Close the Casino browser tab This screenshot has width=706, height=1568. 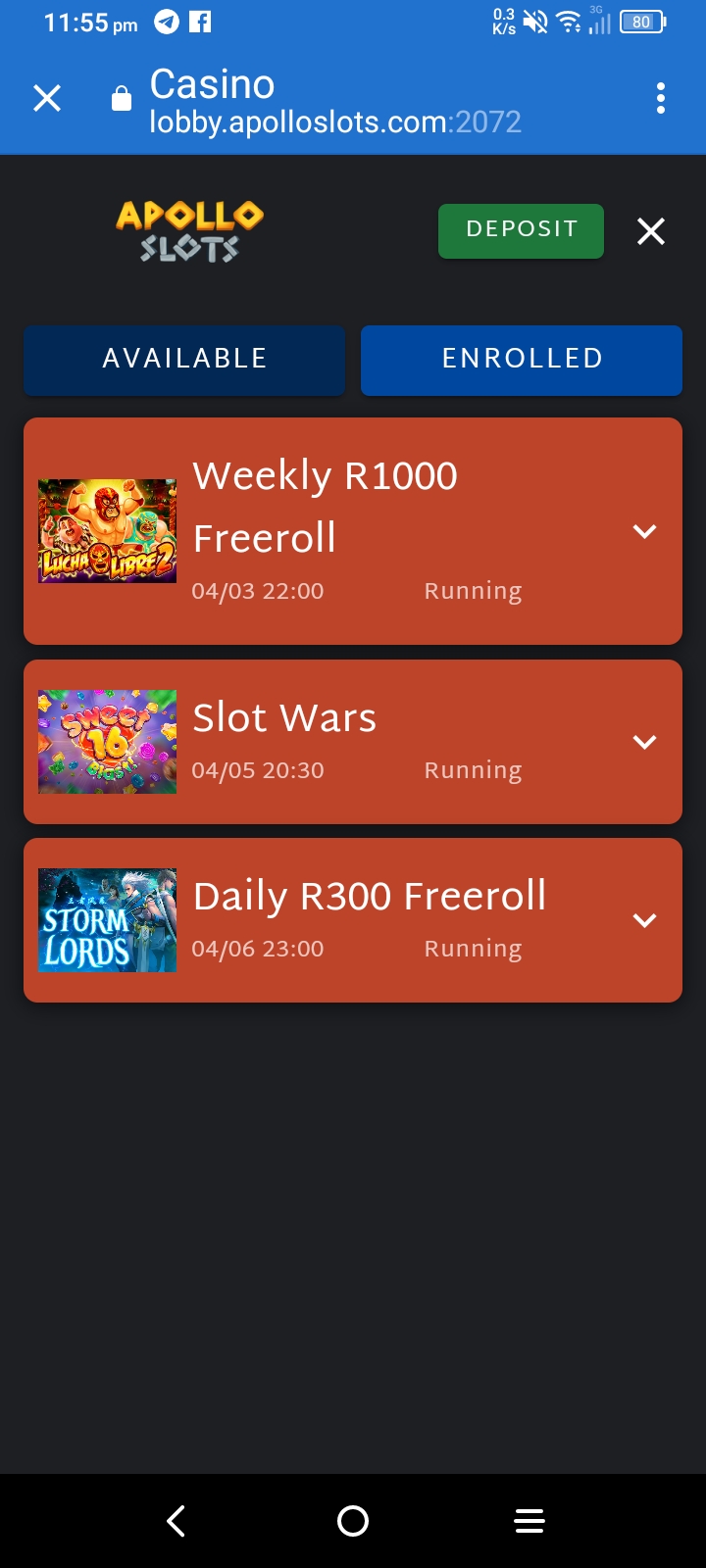[x=47, y=98]
